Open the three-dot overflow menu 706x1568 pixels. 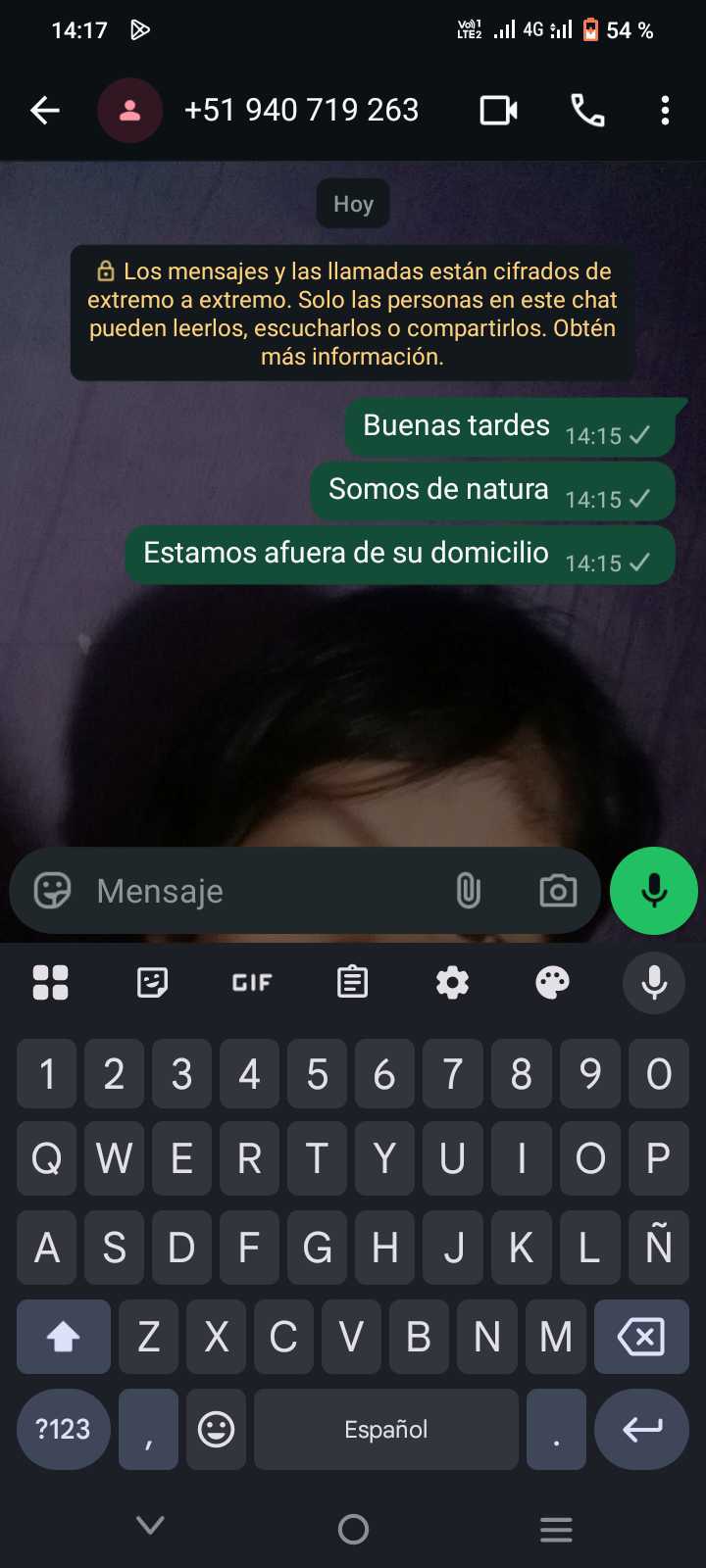click(665, 111)
